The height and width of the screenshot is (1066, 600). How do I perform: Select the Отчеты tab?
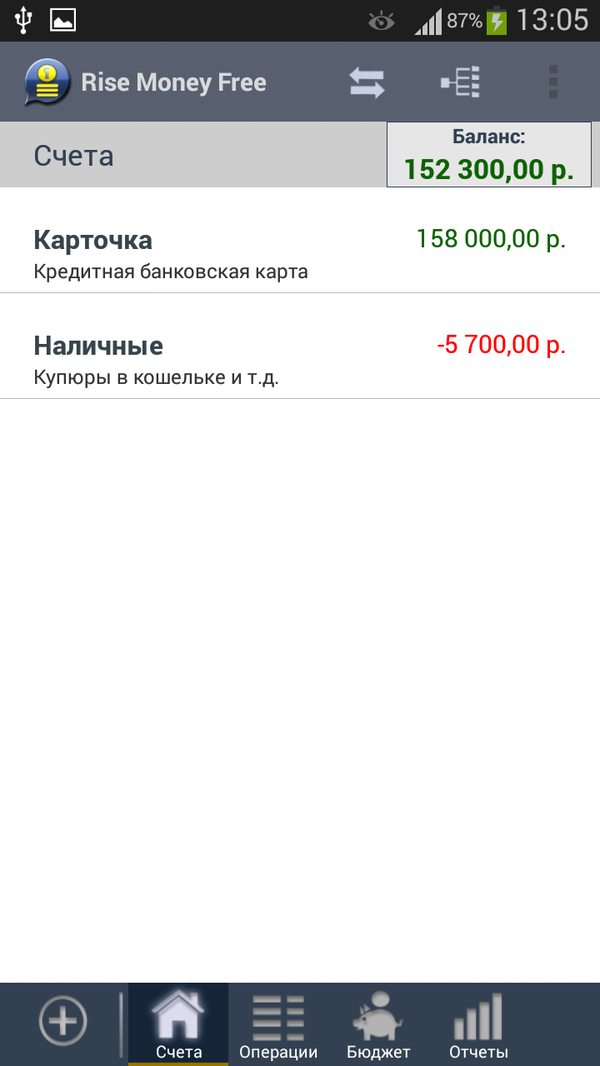[x=478, y=1024]
